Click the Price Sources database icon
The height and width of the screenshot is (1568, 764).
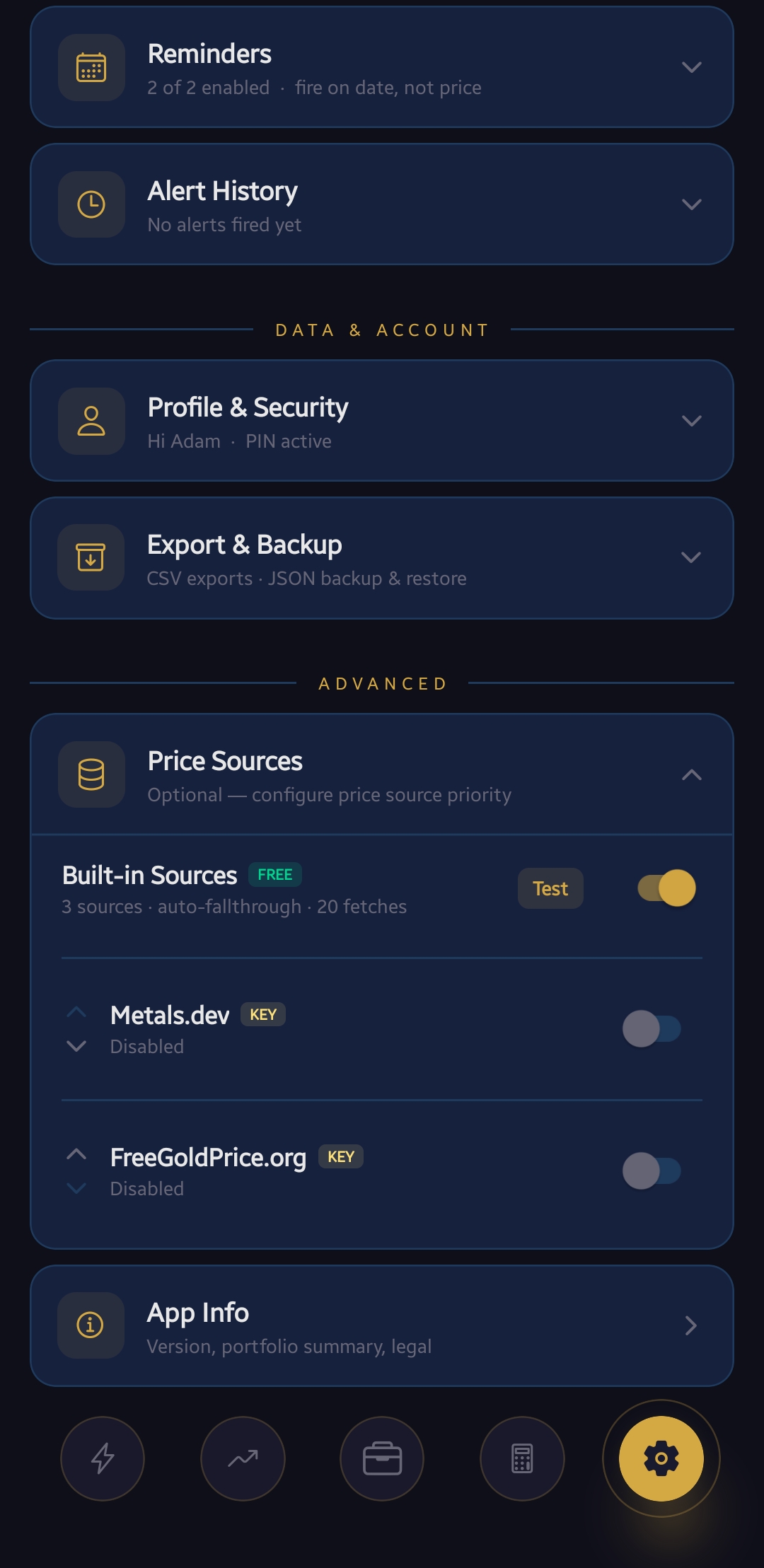(91, 774)
